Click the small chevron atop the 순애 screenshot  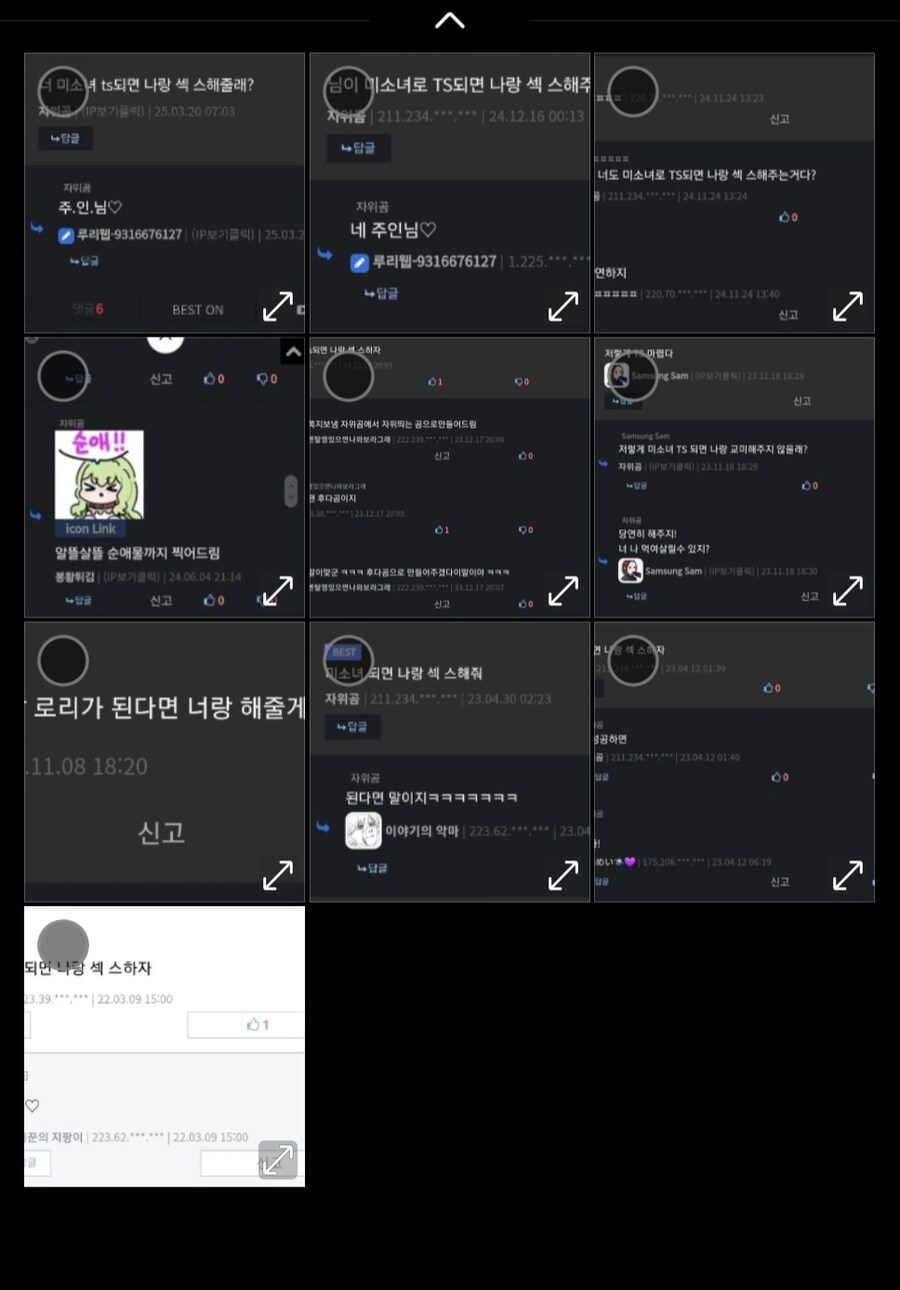pos(292,352)
